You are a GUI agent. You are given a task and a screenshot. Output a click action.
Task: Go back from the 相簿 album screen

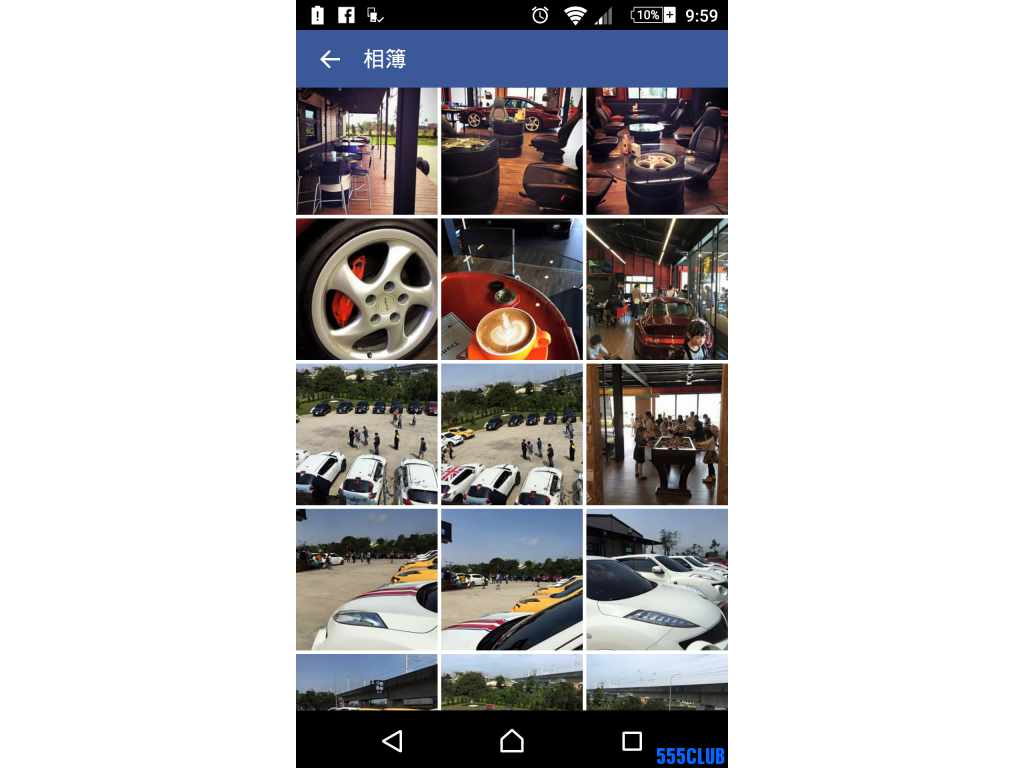tap(329, 59)
